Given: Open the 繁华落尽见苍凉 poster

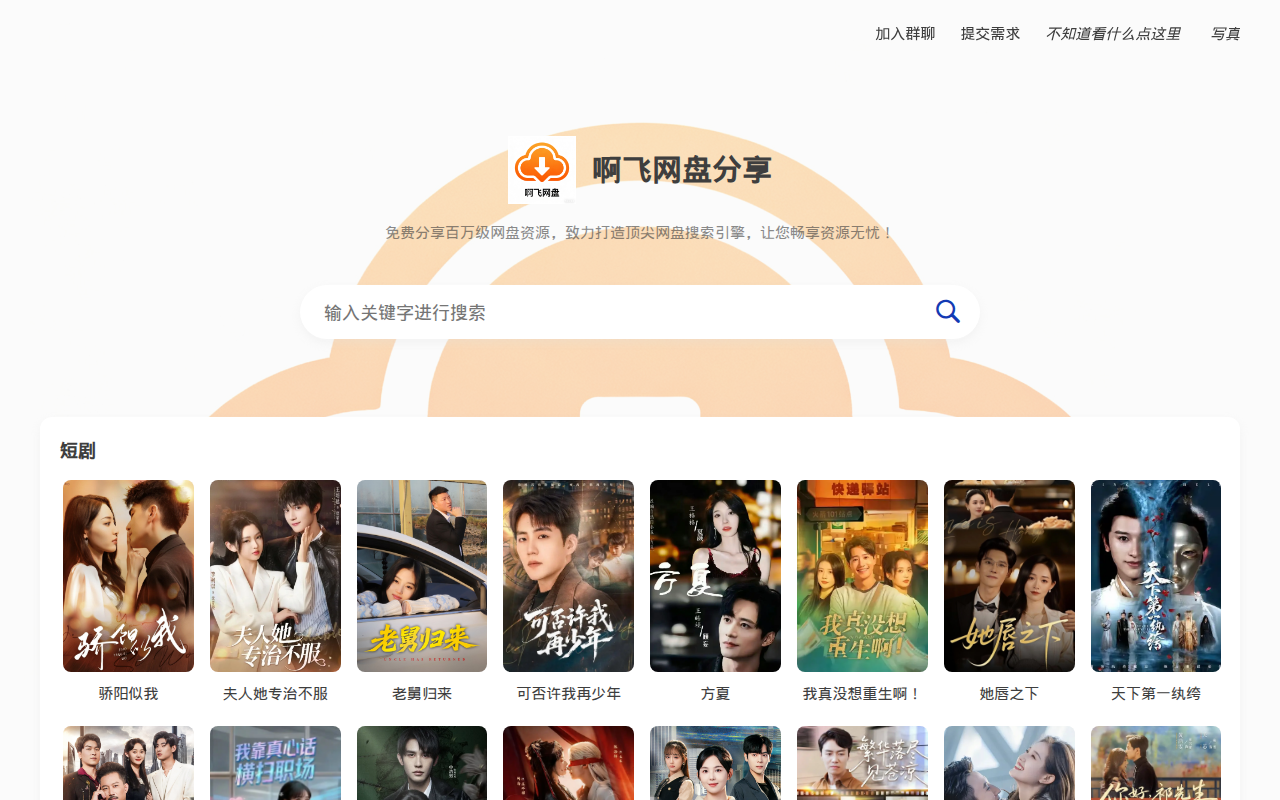Looking at the screenshot, I should point(862,763).
